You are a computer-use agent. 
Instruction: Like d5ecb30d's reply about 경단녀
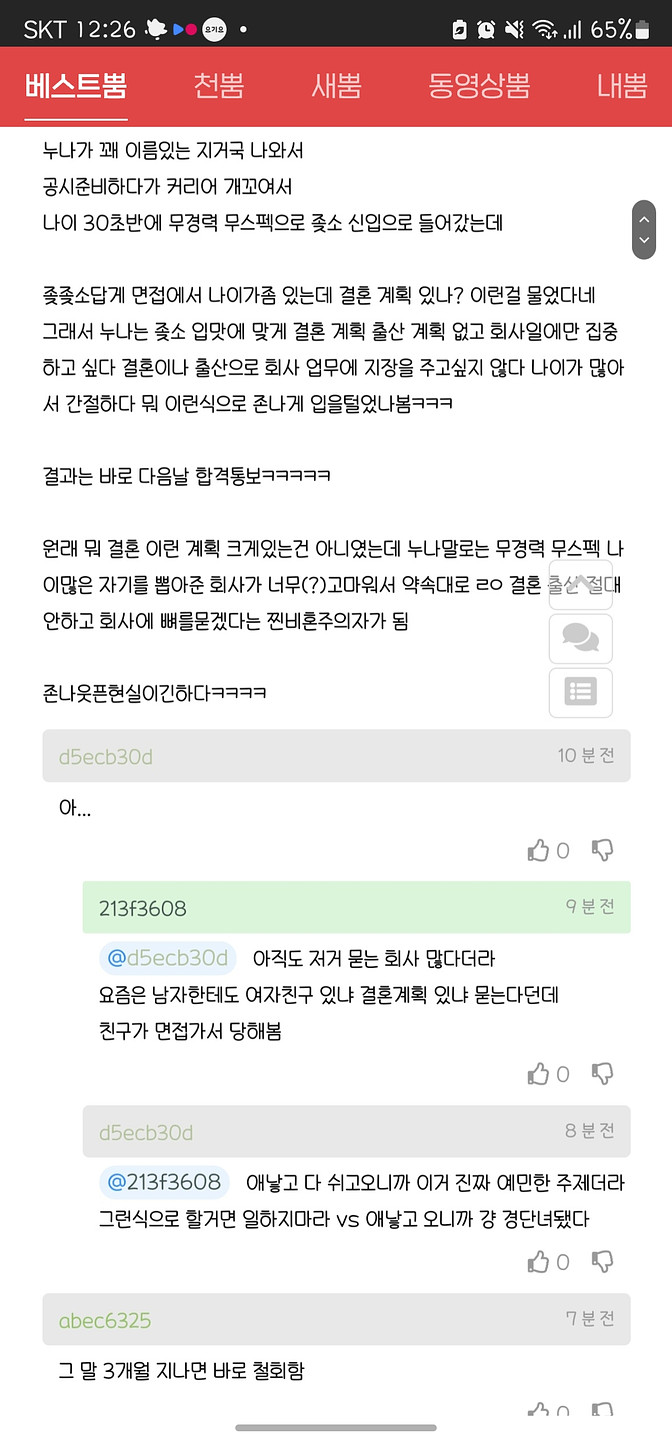[540, 1262]
